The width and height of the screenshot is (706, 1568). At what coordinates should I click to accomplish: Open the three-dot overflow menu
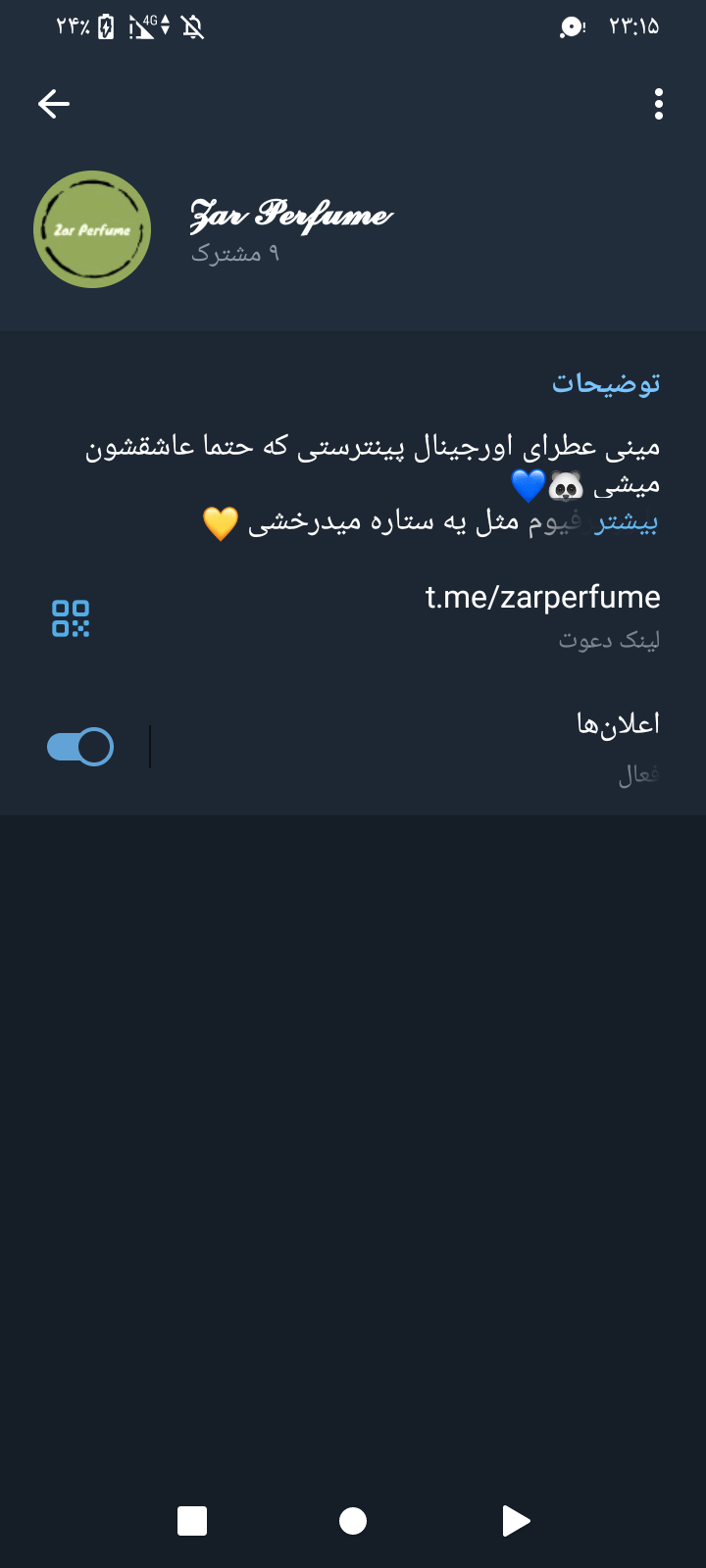tap(658, 104)
